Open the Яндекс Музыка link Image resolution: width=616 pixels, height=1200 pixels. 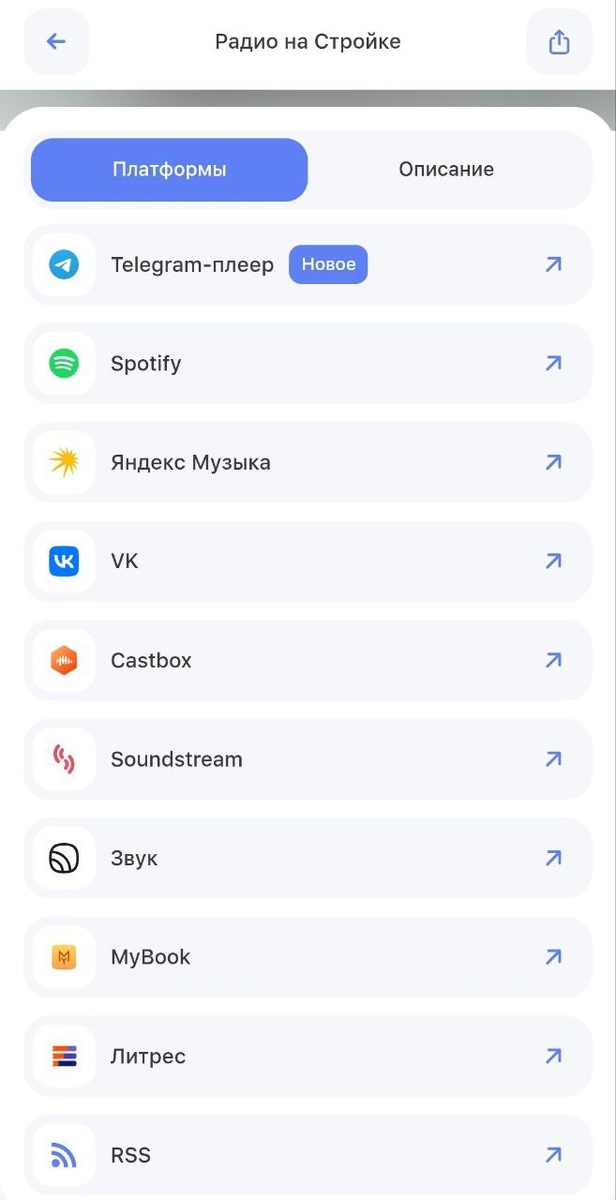tap(308, 463)
